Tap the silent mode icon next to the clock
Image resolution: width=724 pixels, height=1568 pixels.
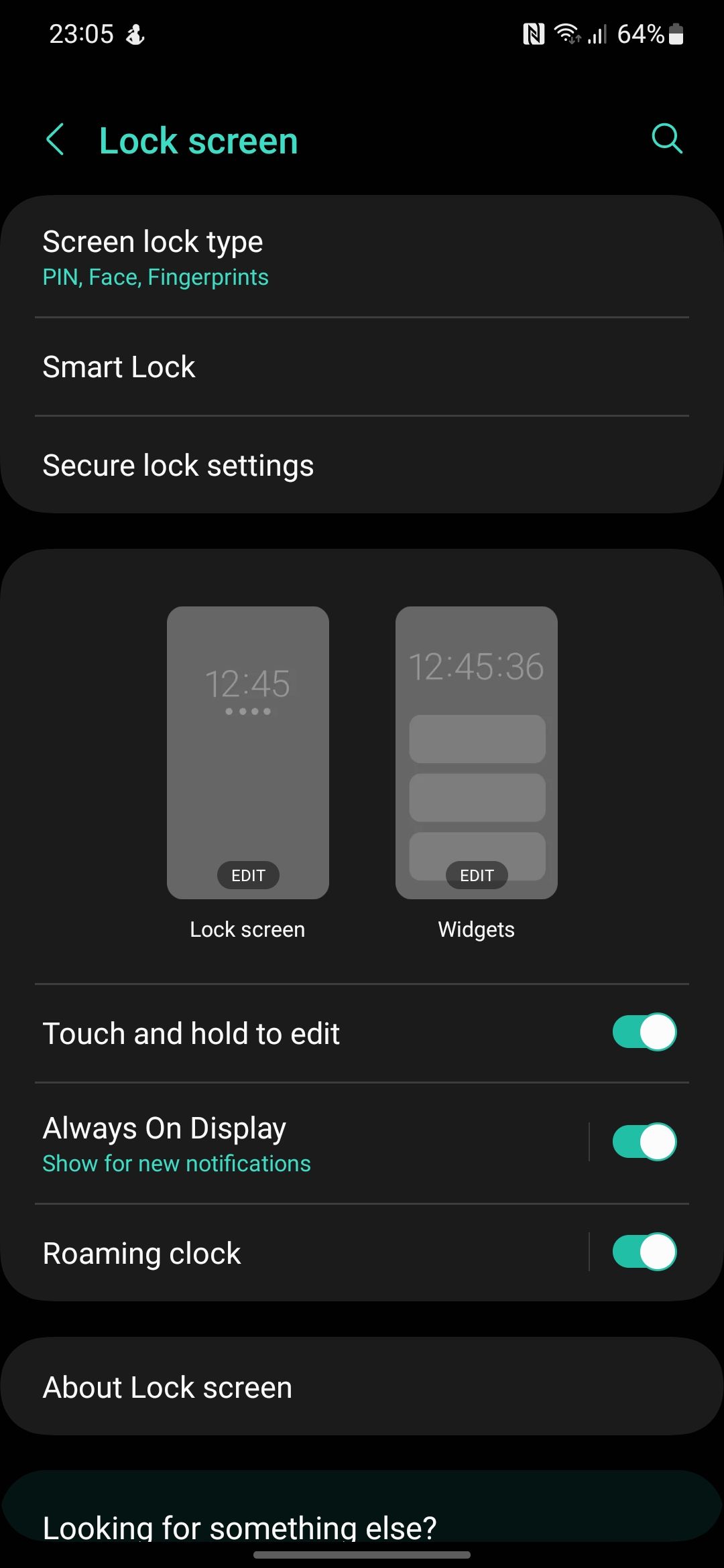(x=133, y=34)
